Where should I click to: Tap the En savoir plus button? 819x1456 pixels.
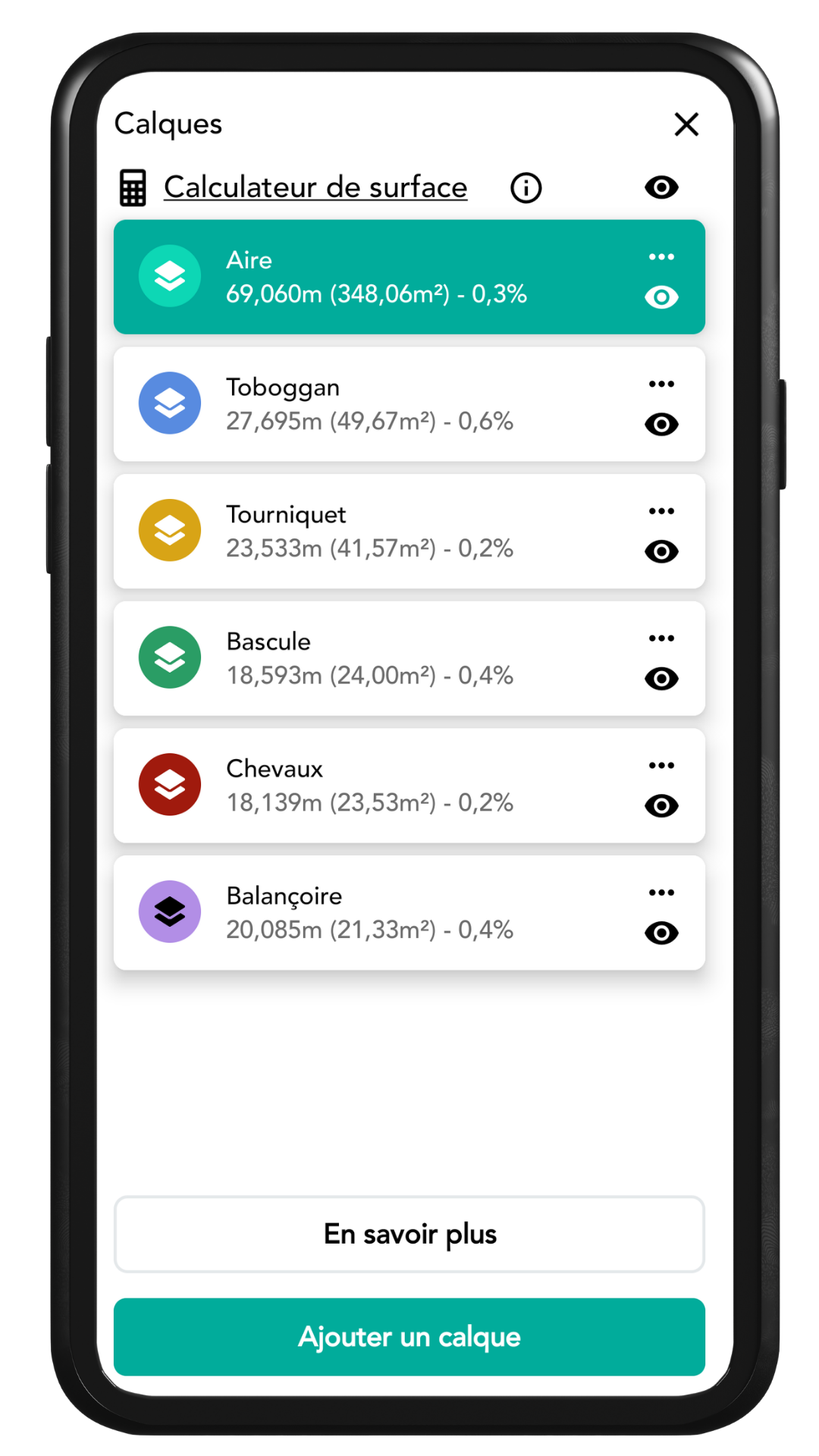tap(409, 1235)
